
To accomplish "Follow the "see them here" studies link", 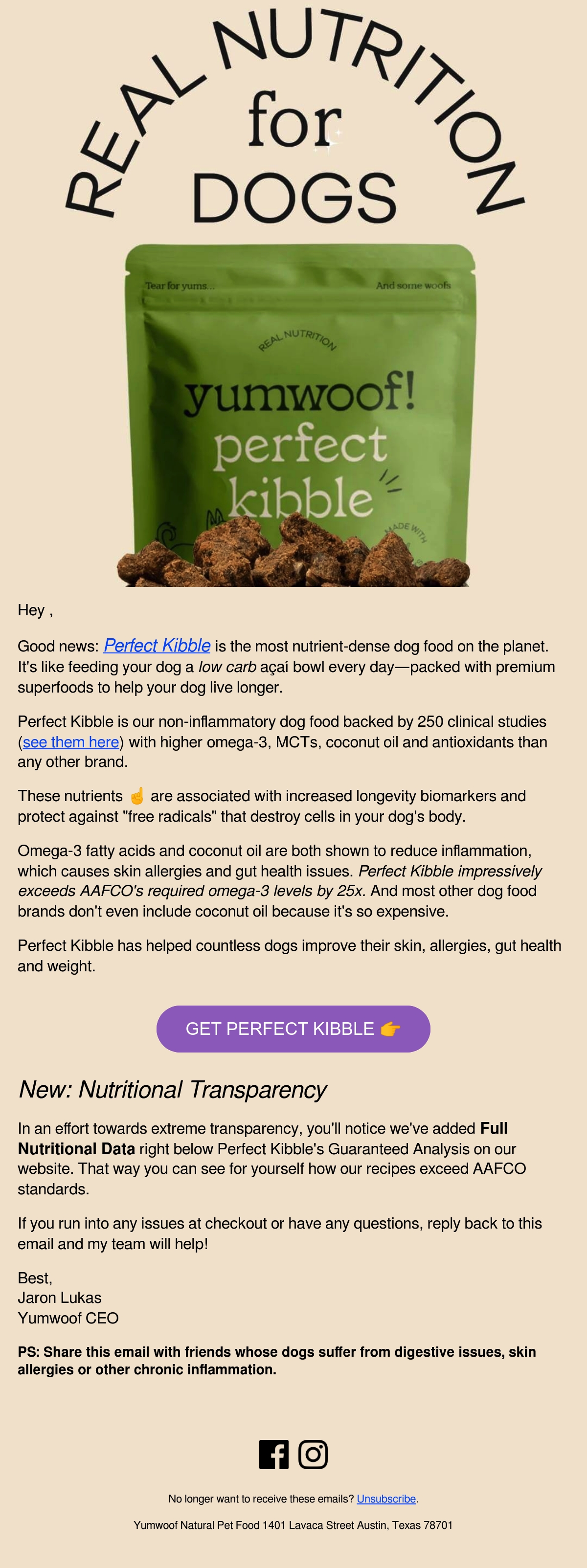I will [70, 742].
